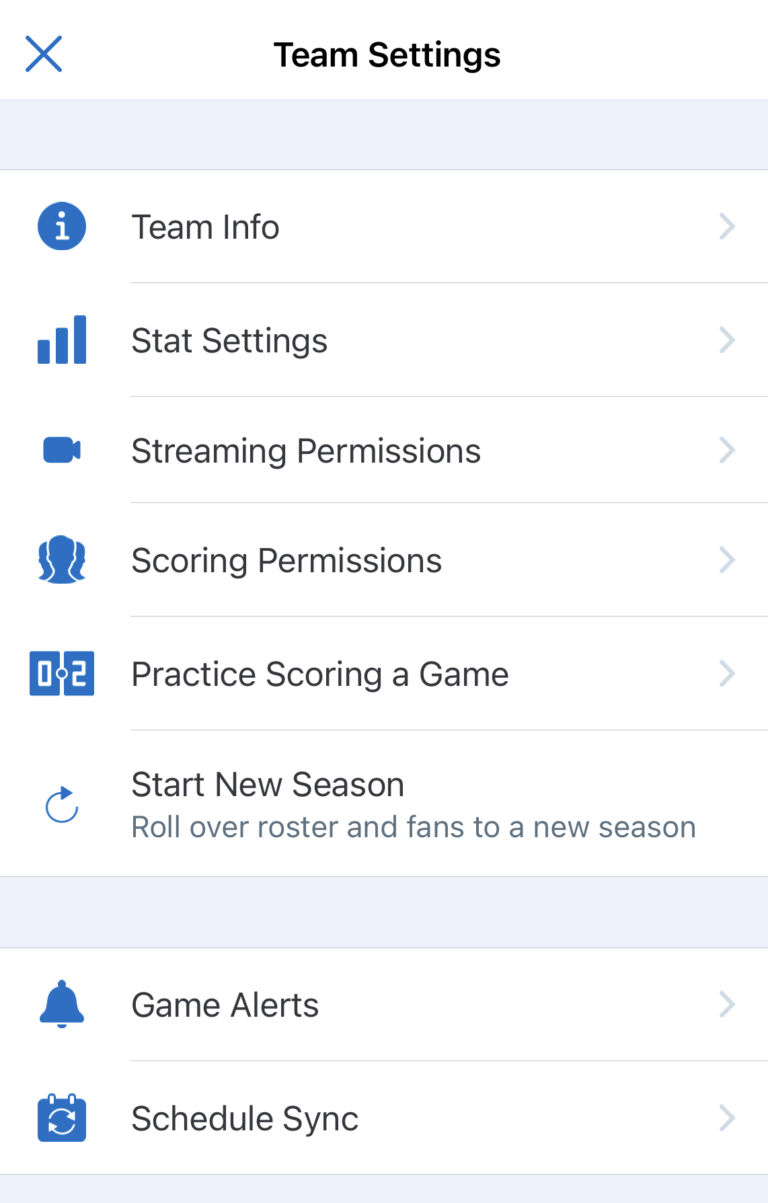Click the Team Settings title

(388, 54)
